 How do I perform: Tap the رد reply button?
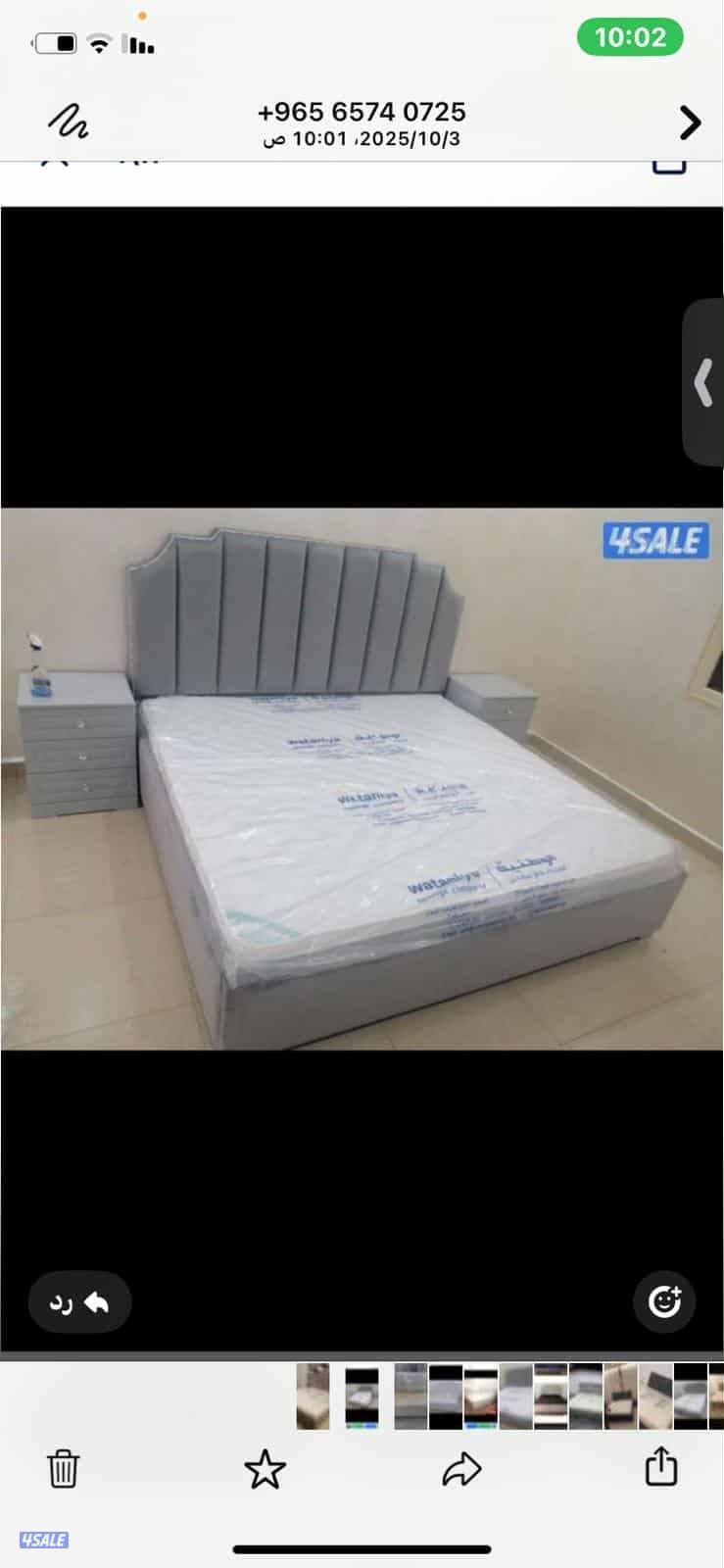(x=79, y=1302)
